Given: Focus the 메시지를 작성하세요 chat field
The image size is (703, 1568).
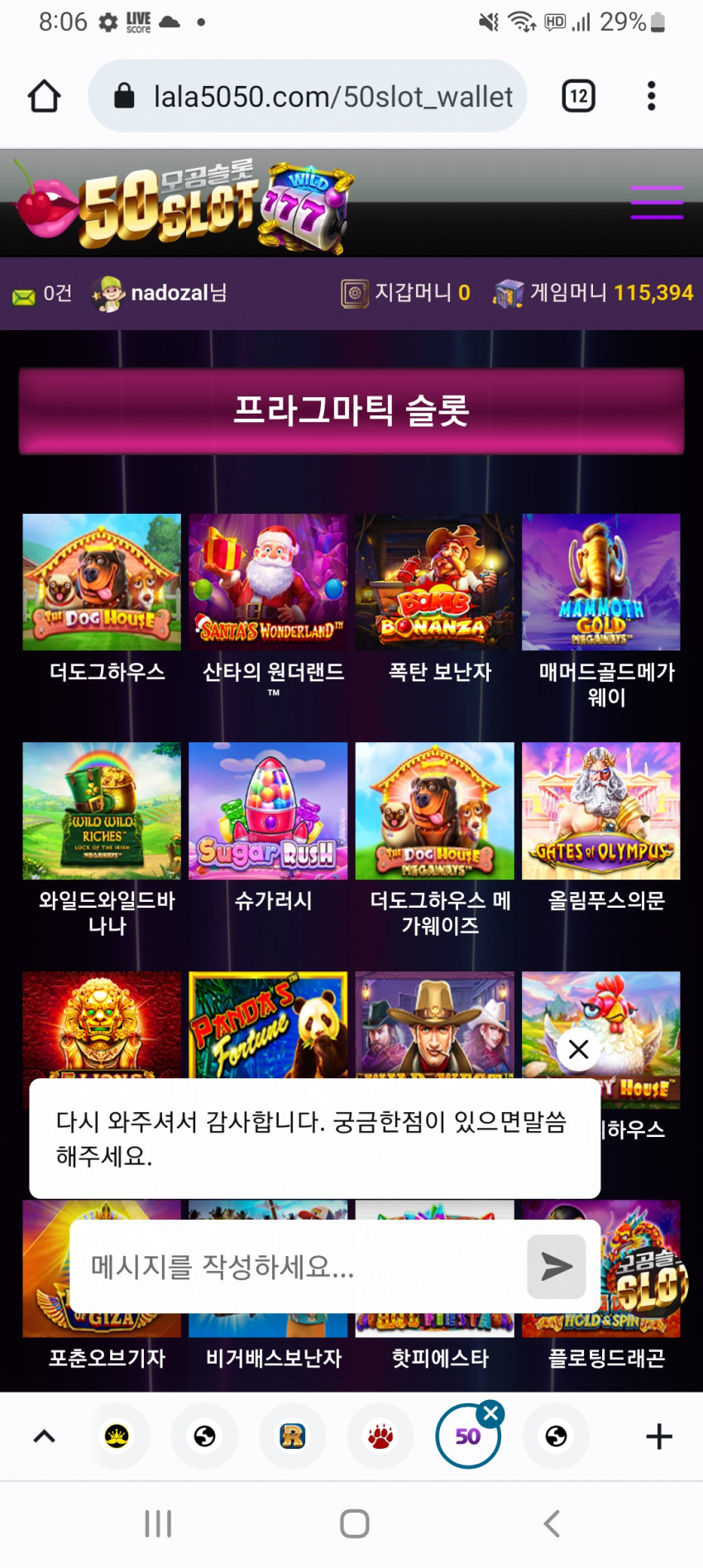Looking at the screenshot, I should 298,1267.
